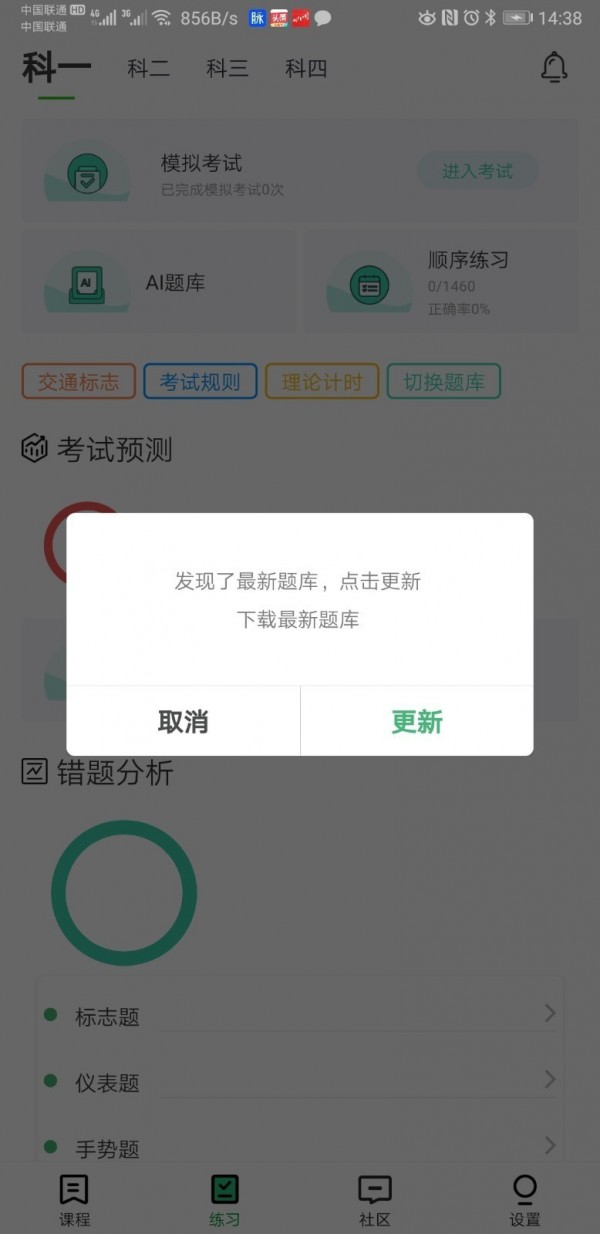Tap the 切换题库 chip
Viewport: 600px width, 1234px height.
tap(443, 382)
